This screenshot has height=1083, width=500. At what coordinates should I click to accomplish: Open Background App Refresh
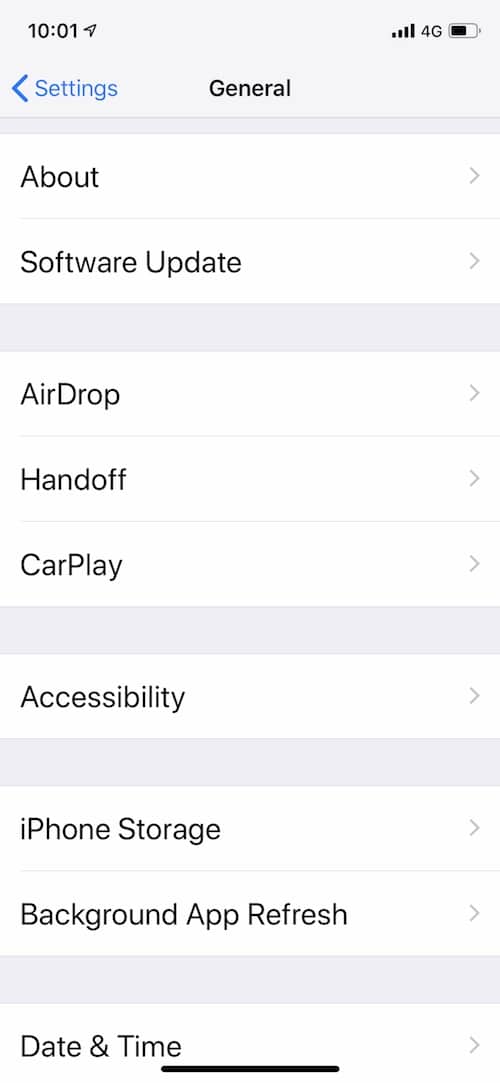point(250,913)
